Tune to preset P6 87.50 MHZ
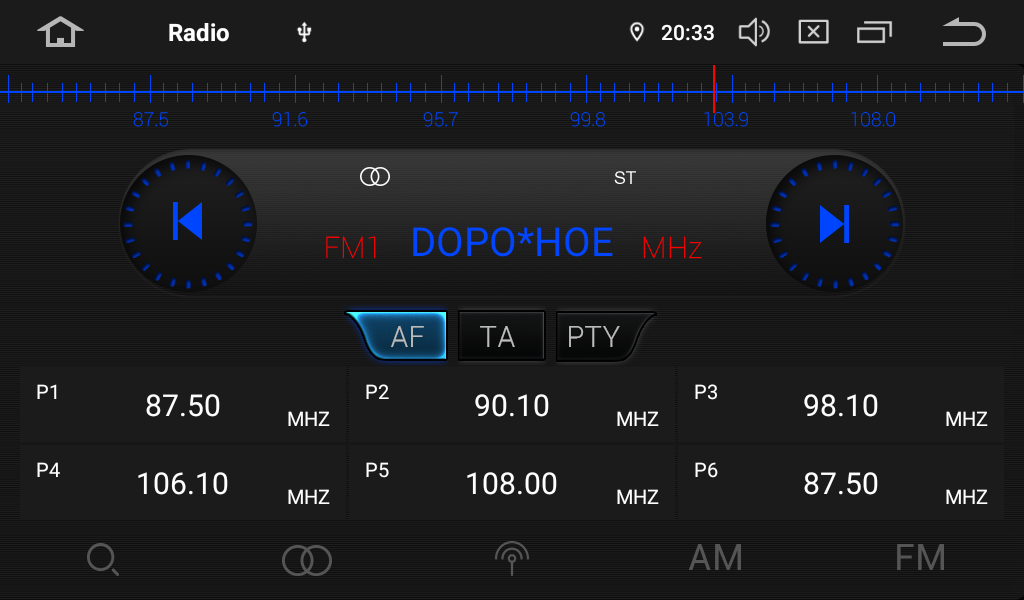The height and width of the screenshot is (600, 1024). [x=841, y=484]
